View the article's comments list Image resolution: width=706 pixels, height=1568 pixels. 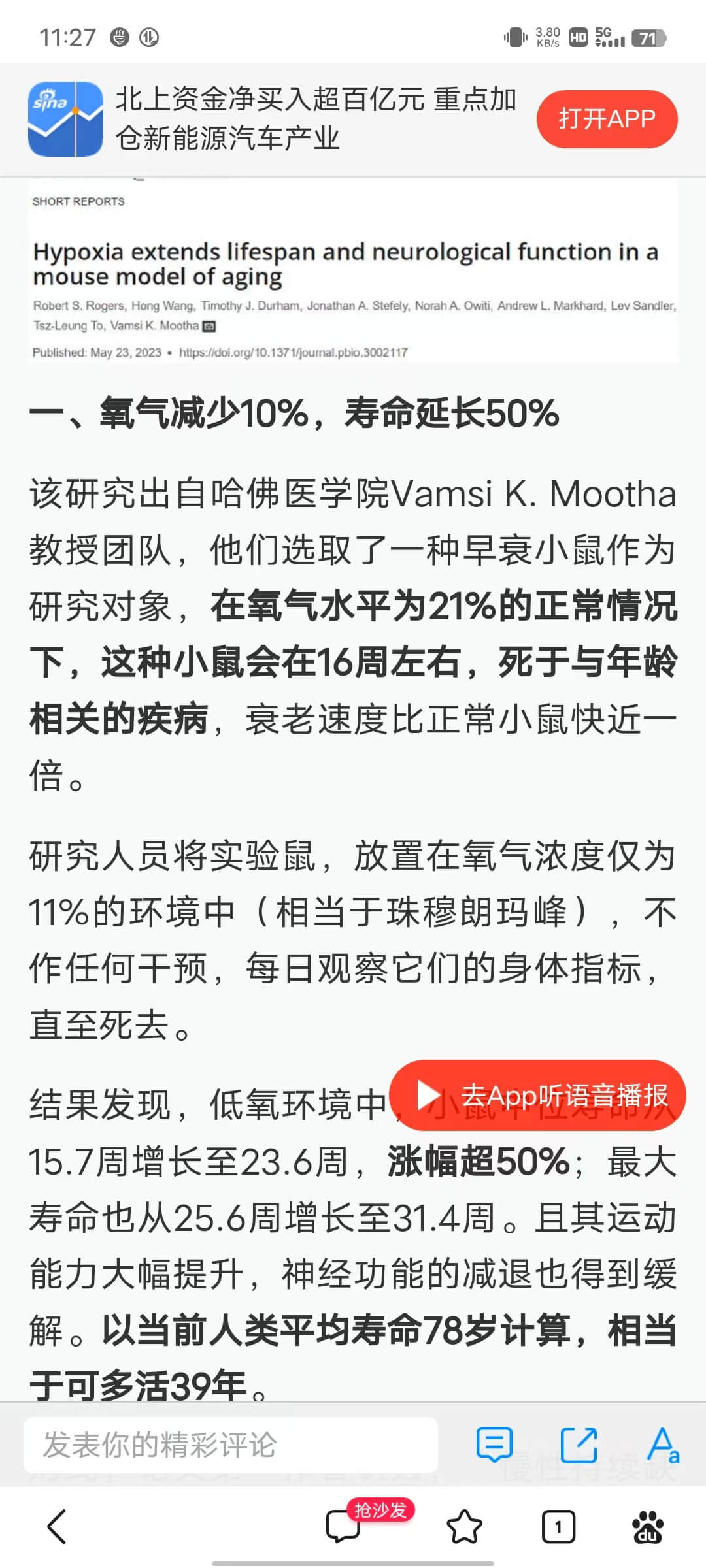(494, 1445)
